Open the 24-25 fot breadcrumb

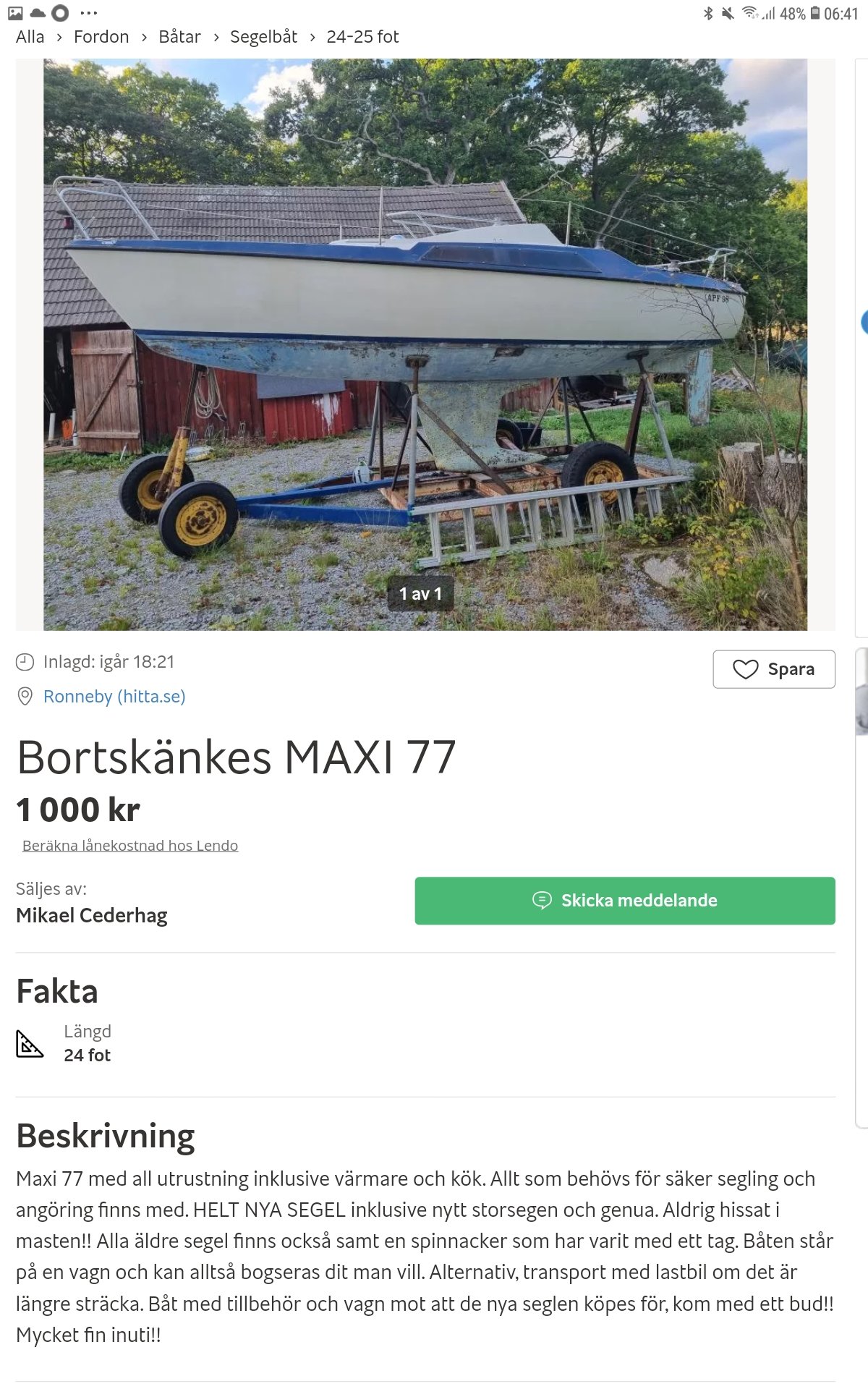pos(362,37)
